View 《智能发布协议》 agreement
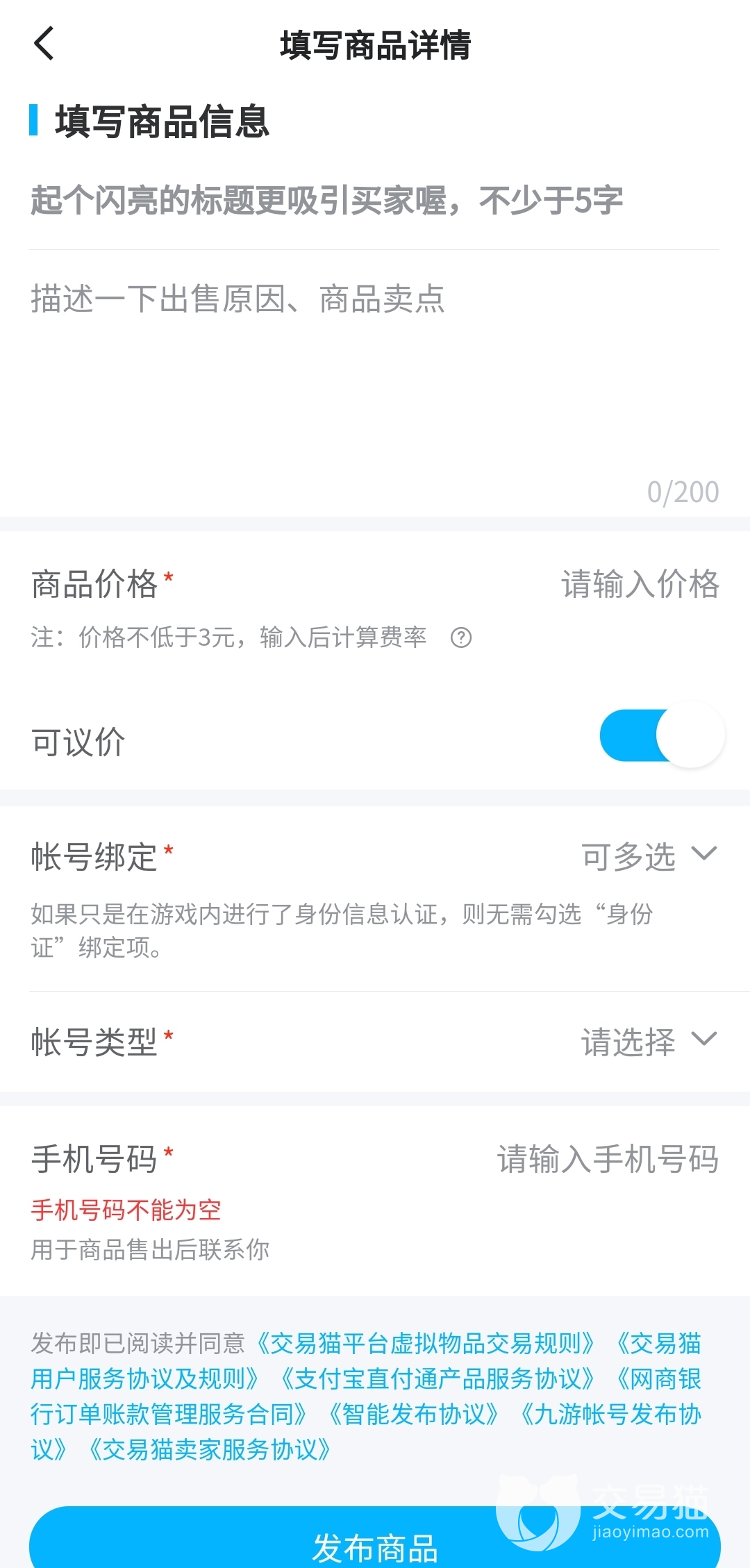Screen dimensions: 750x1568 coord(413,1415)
